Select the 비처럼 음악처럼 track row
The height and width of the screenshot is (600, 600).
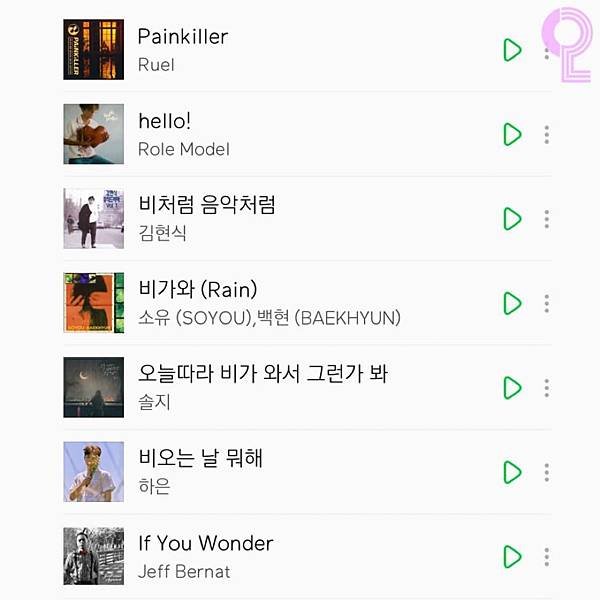[x=300, y=219]
